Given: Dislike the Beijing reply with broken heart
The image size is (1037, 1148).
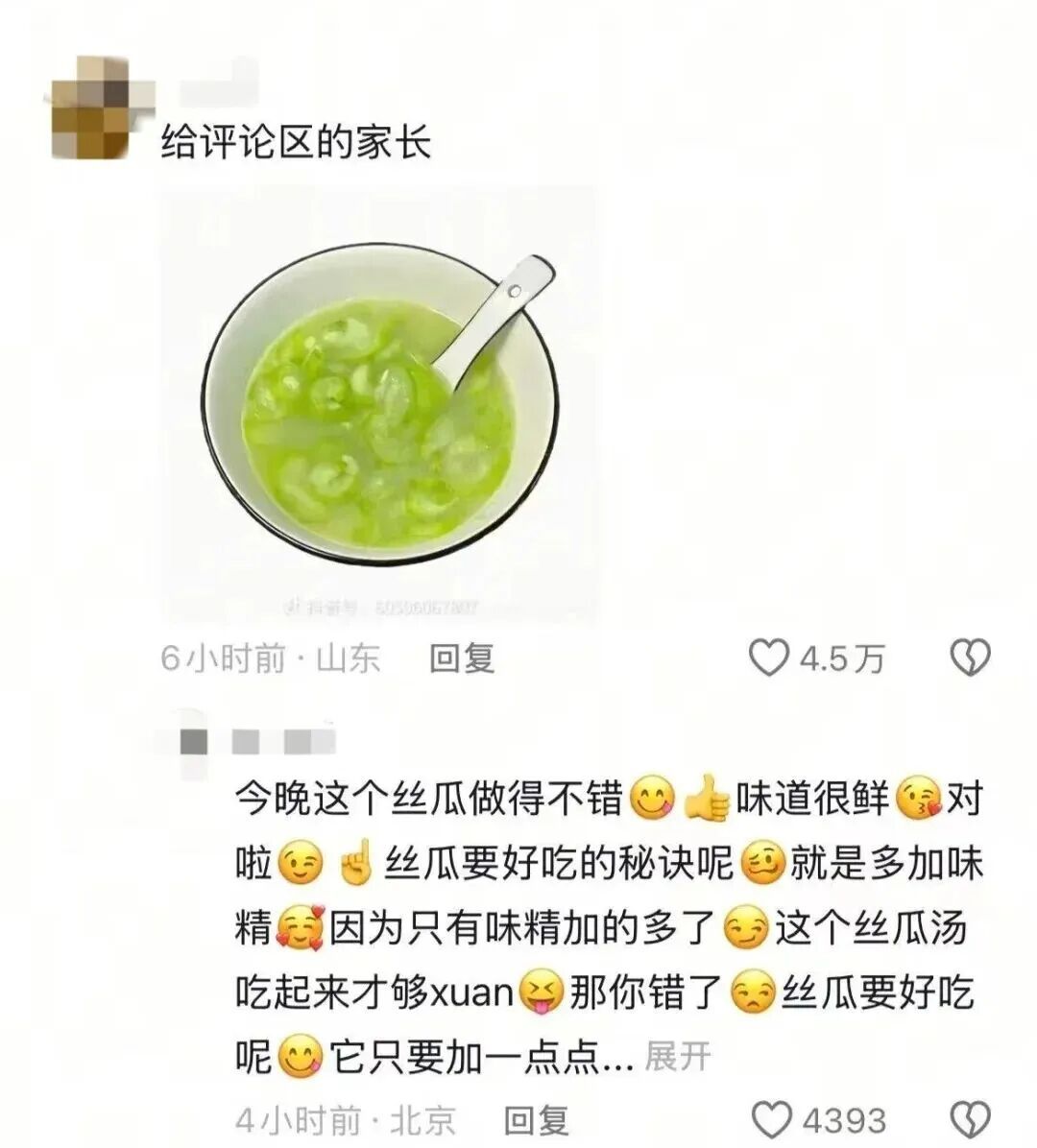Looking at the screenshot, I should [970, 1120].
